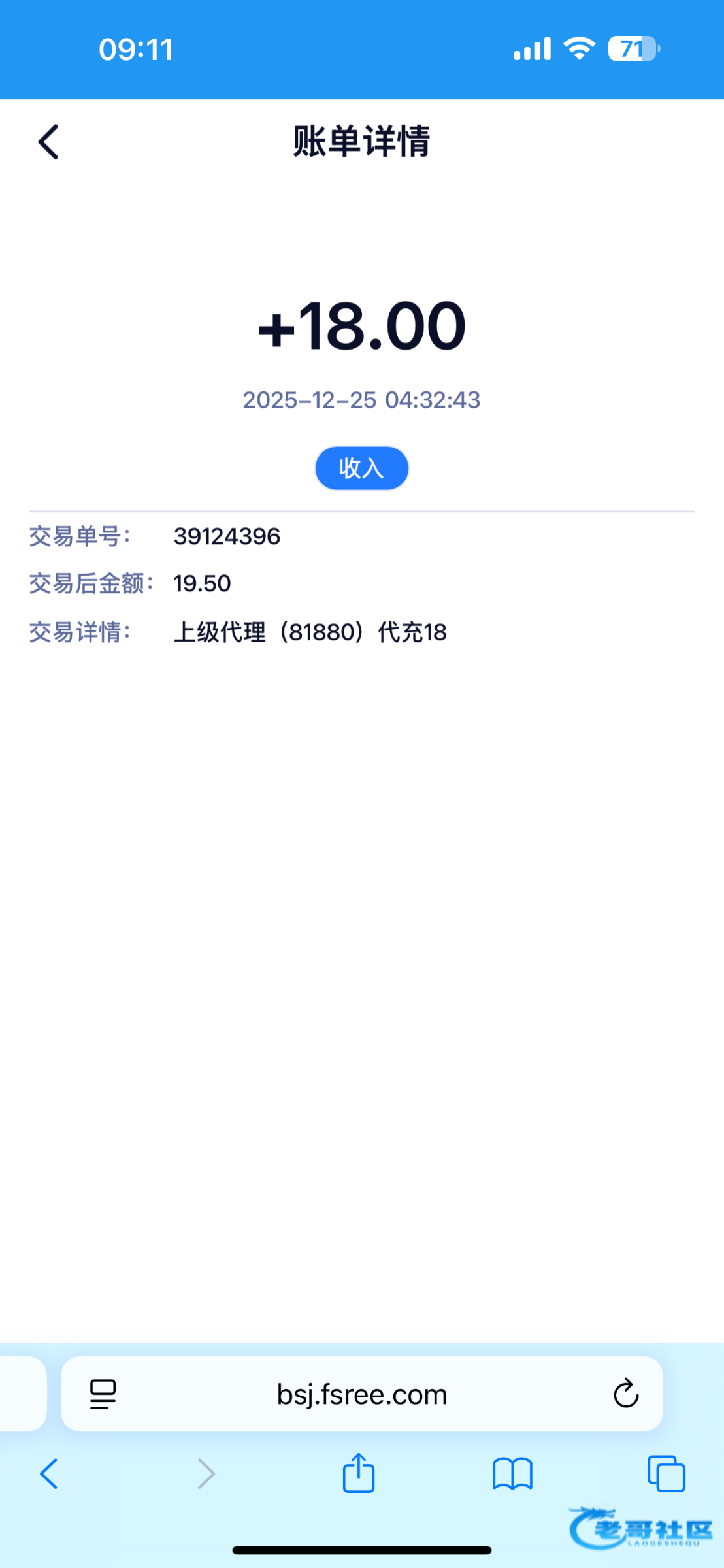The image size is (724, 1568).
Task: Open the bsj.fsree.com address bar
Action: coord(361,1394)
